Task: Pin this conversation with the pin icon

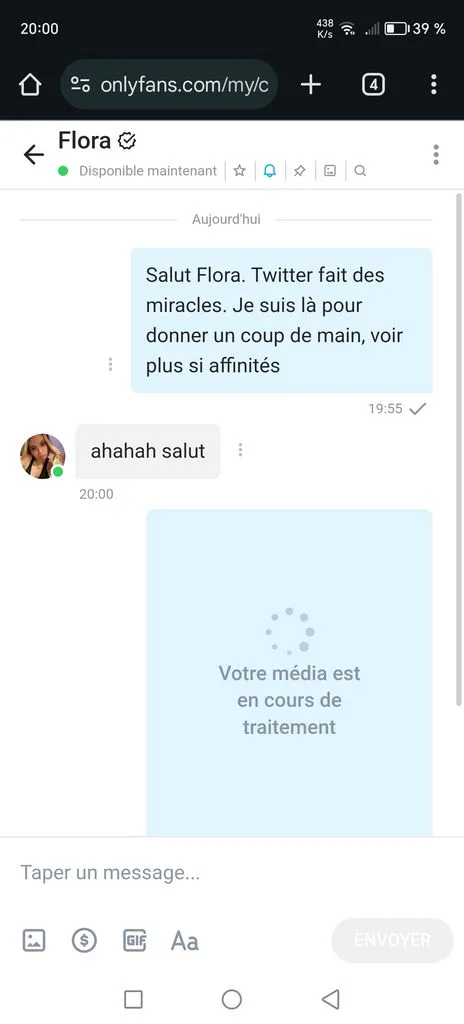Action: 299,171
